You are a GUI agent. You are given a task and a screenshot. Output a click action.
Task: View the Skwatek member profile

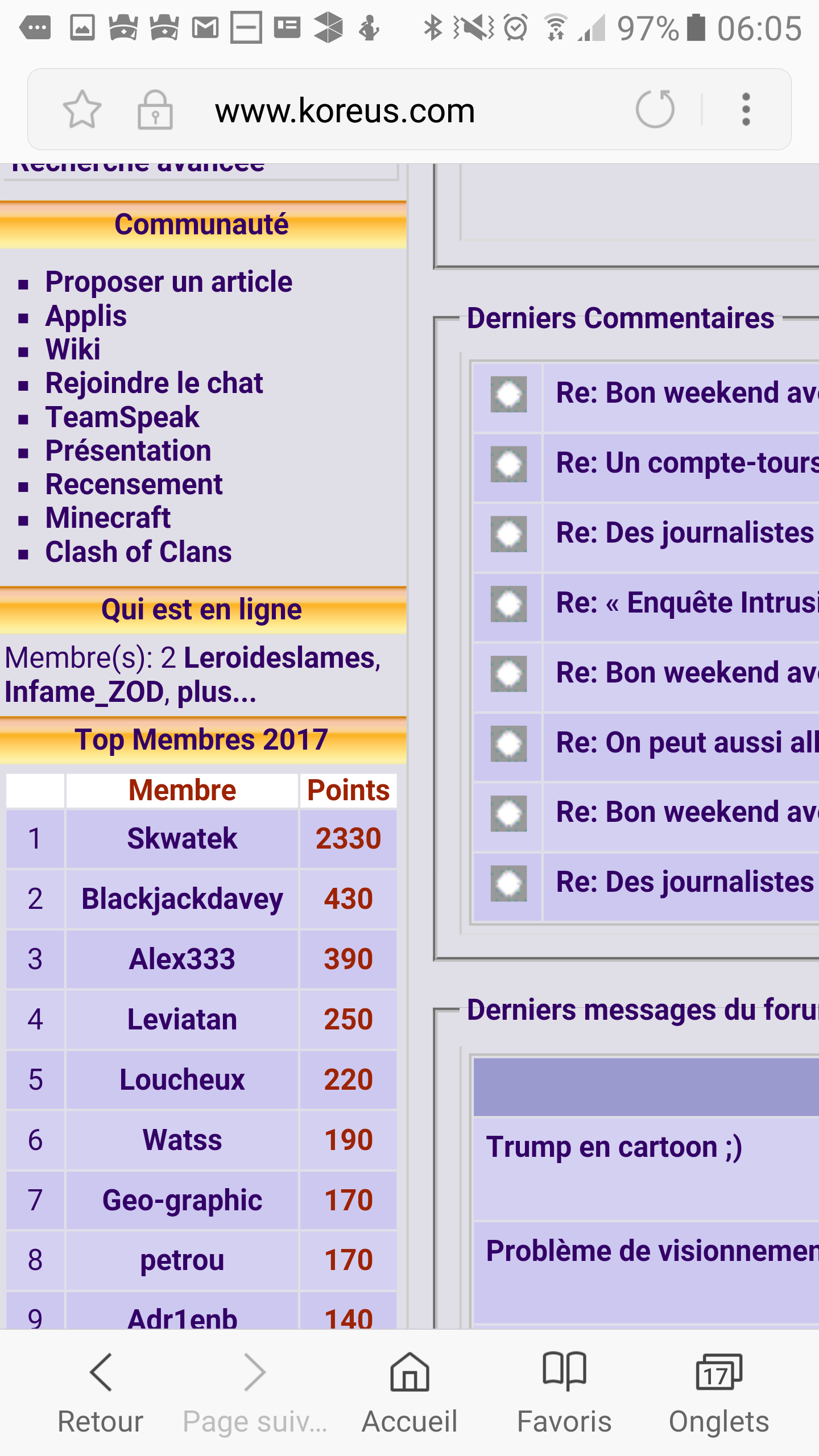point(182,838)
